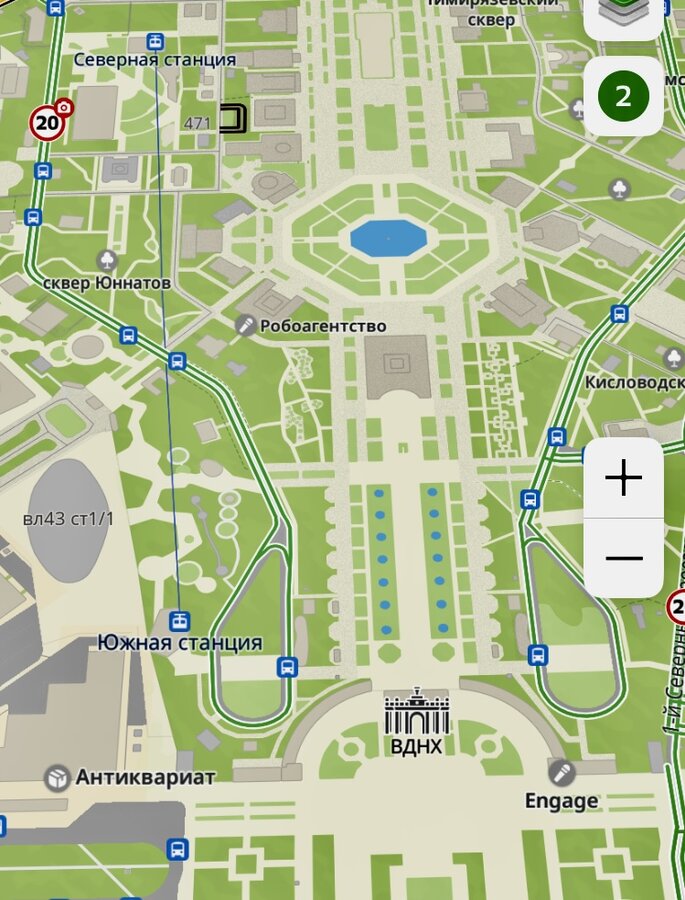Image resolution: width=685 pixels, height=900 pixels.
Task: Open the map layers button
Action: pyautogui.click(x=623, y=15)
